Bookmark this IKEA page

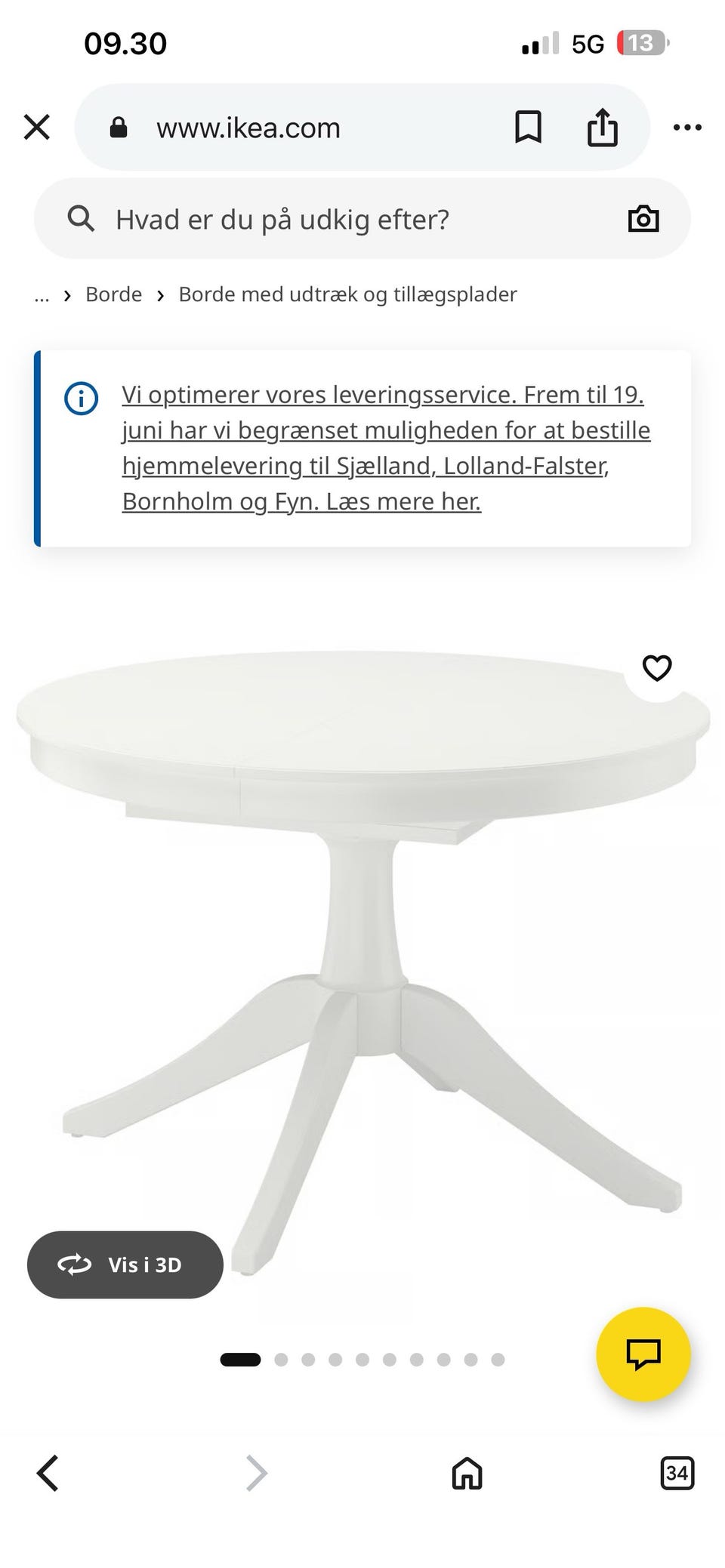point(528,127)
